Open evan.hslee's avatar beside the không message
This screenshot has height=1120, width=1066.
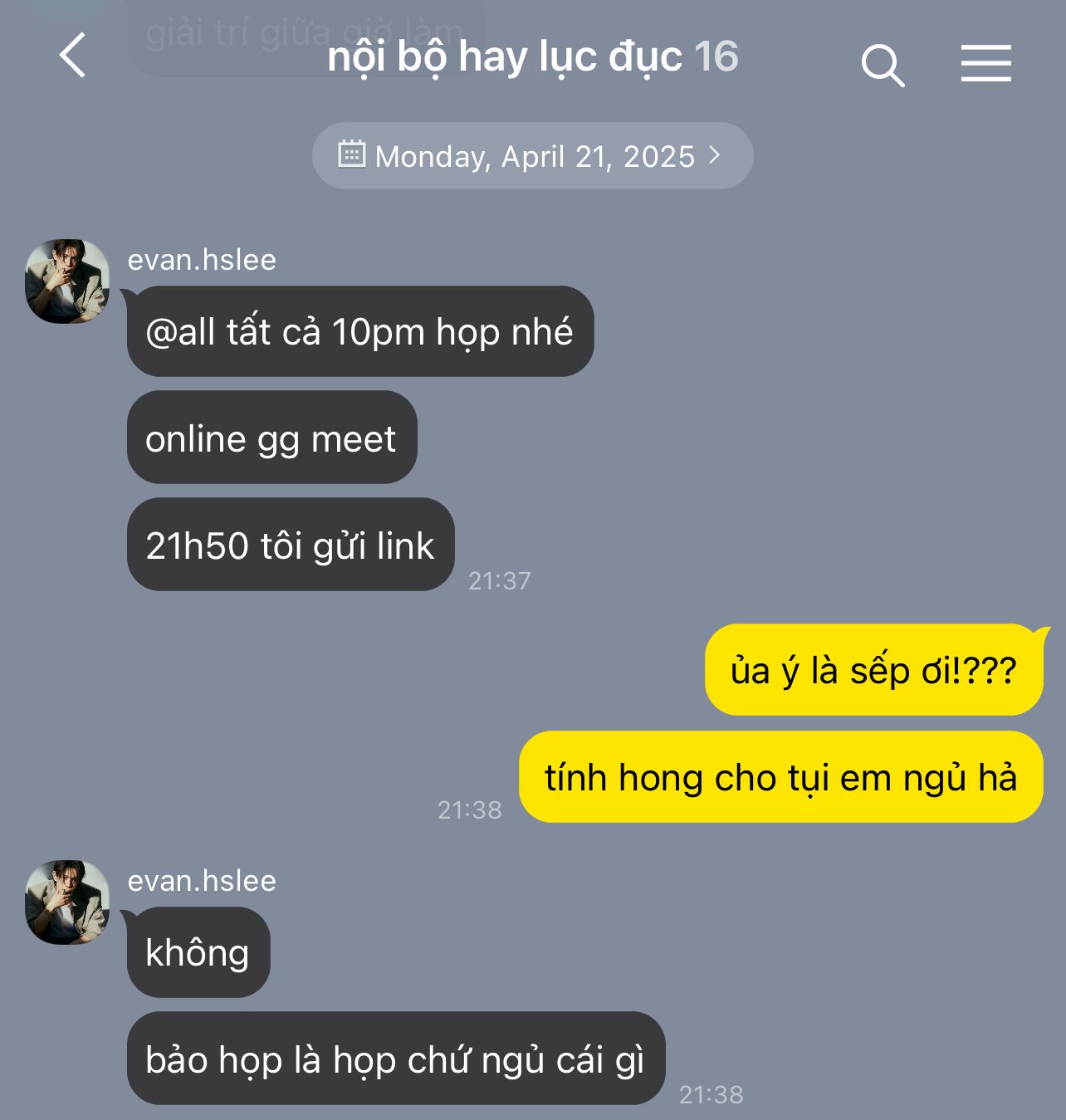click(67, 902)
